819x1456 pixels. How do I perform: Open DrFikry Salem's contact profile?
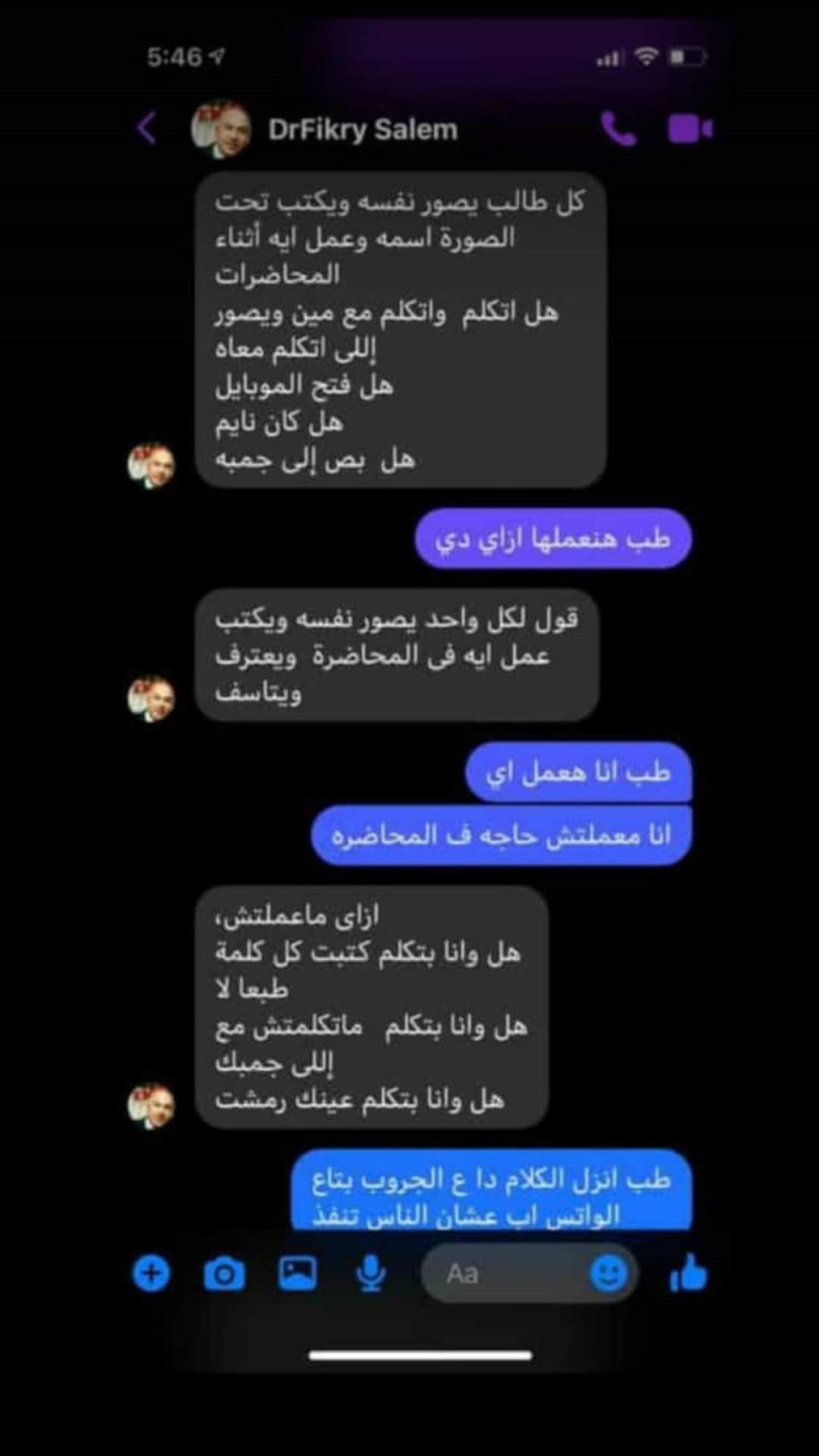(362, 129)
